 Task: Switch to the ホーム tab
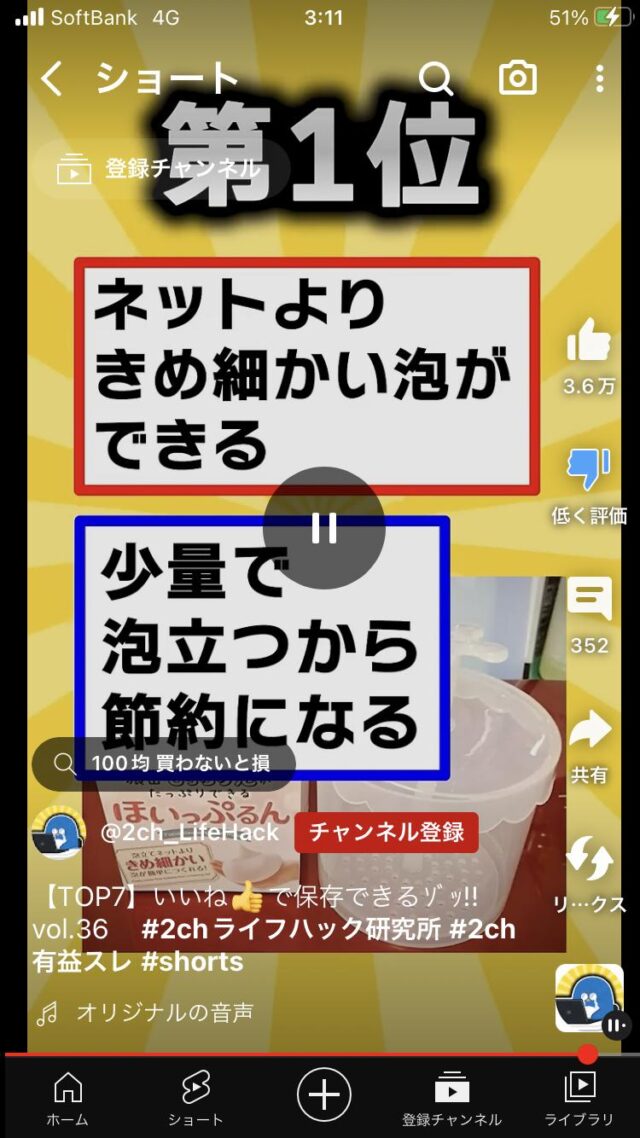pos(68,1097)
